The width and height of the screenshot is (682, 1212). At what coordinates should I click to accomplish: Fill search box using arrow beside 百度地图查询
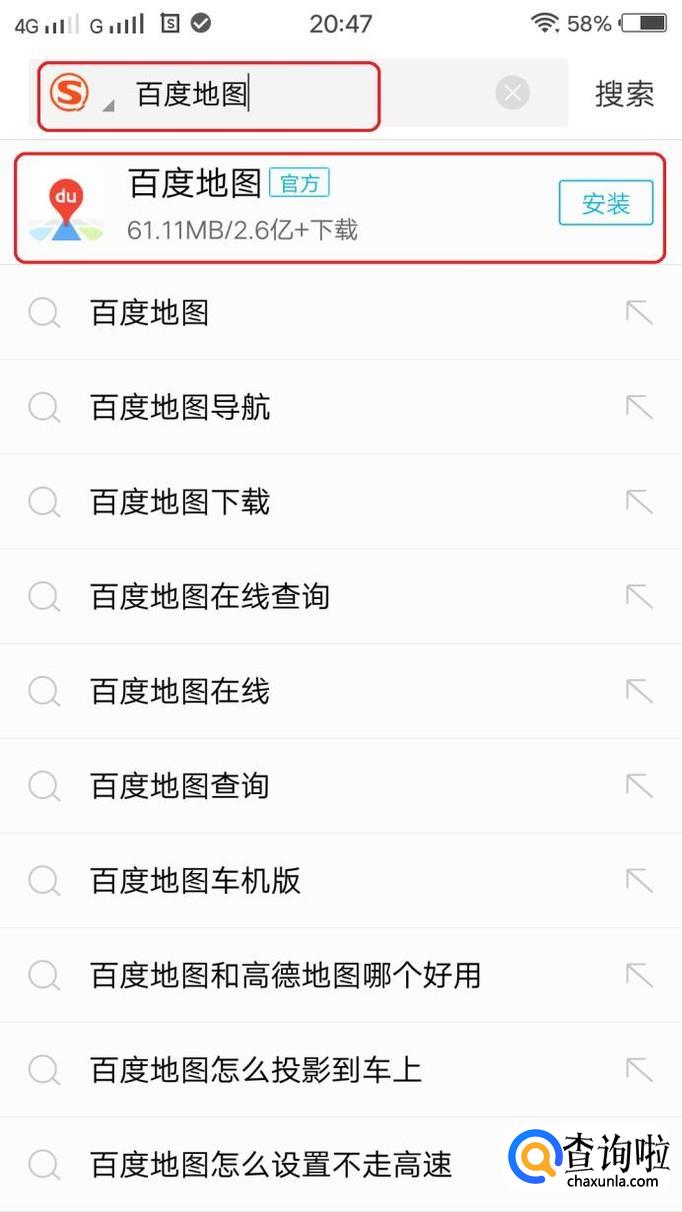click(638, 786)
